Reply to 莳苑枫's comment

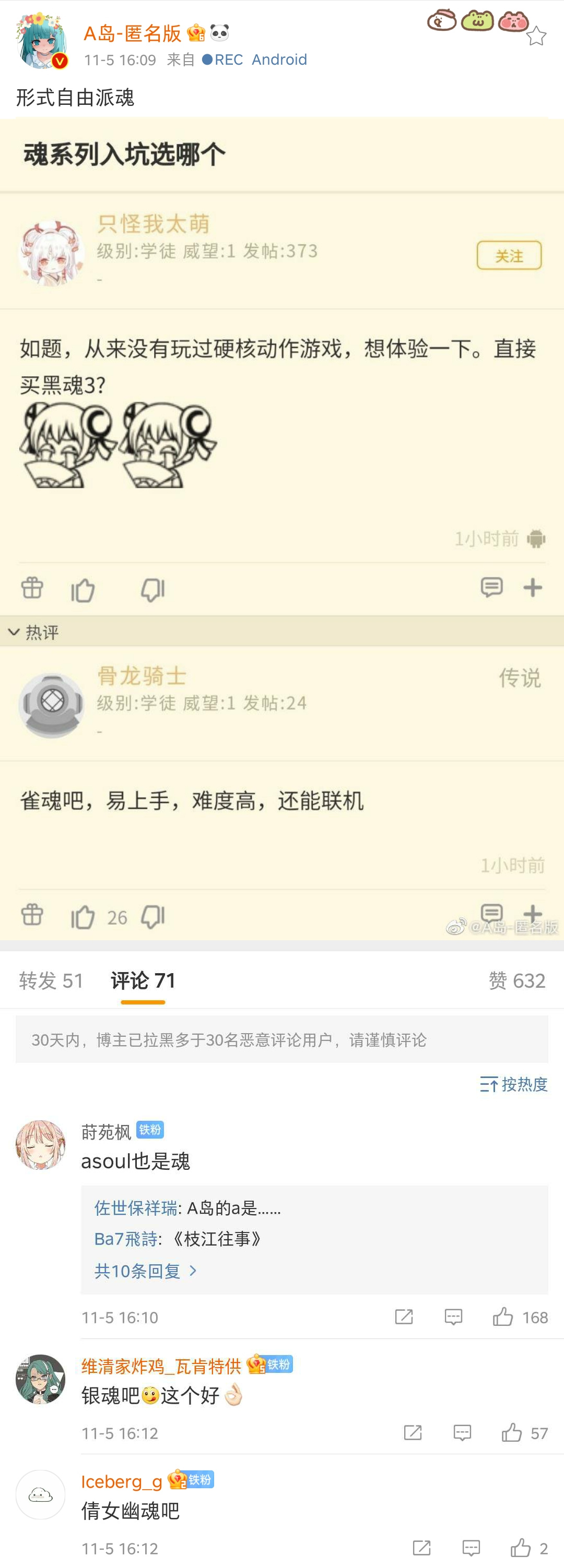click(x=453, y=1317)
